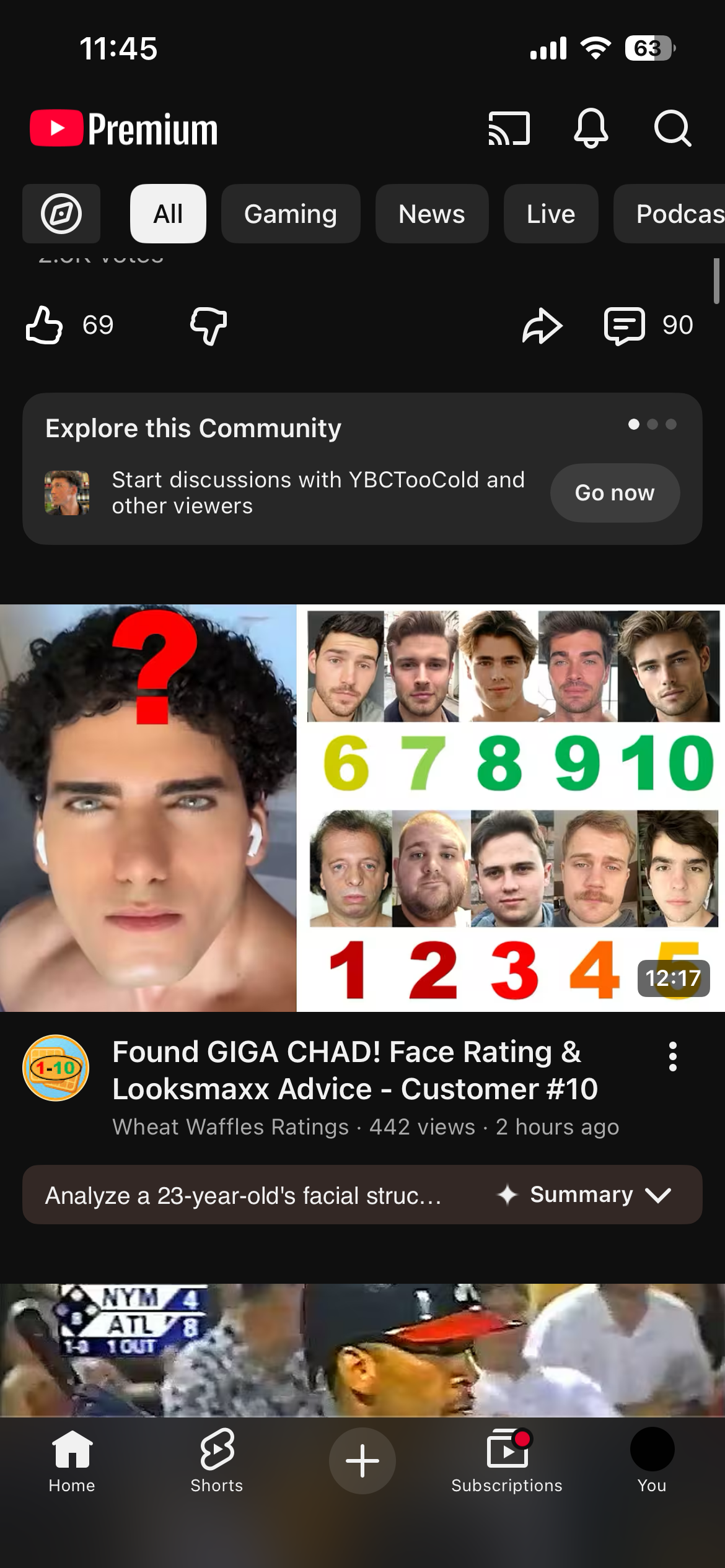Cast to a device
This screenshot has width=725, height=1568.
tap(509, 128)
